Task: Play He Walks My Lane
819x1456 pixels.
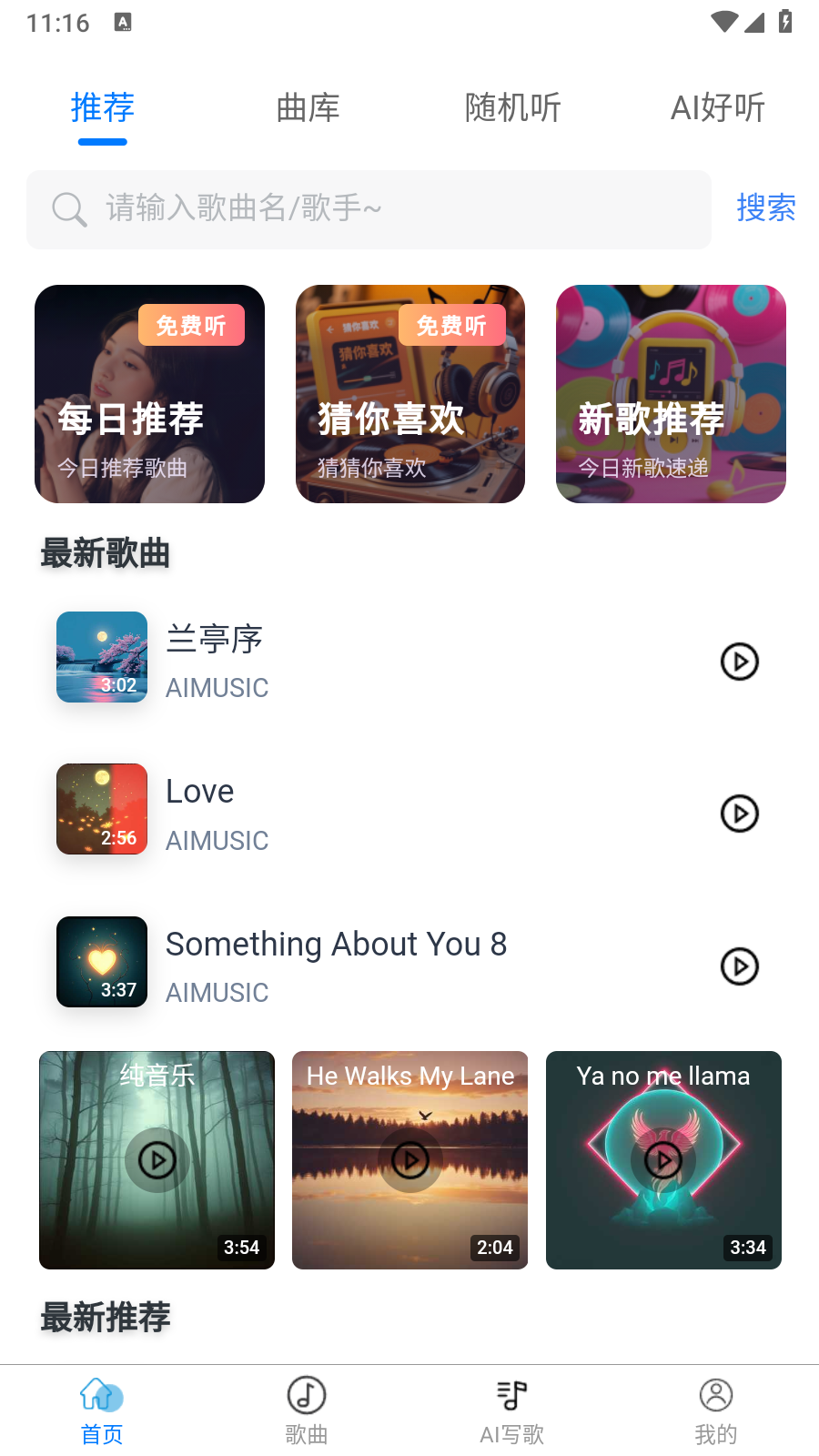Action: coord(409,1160)
